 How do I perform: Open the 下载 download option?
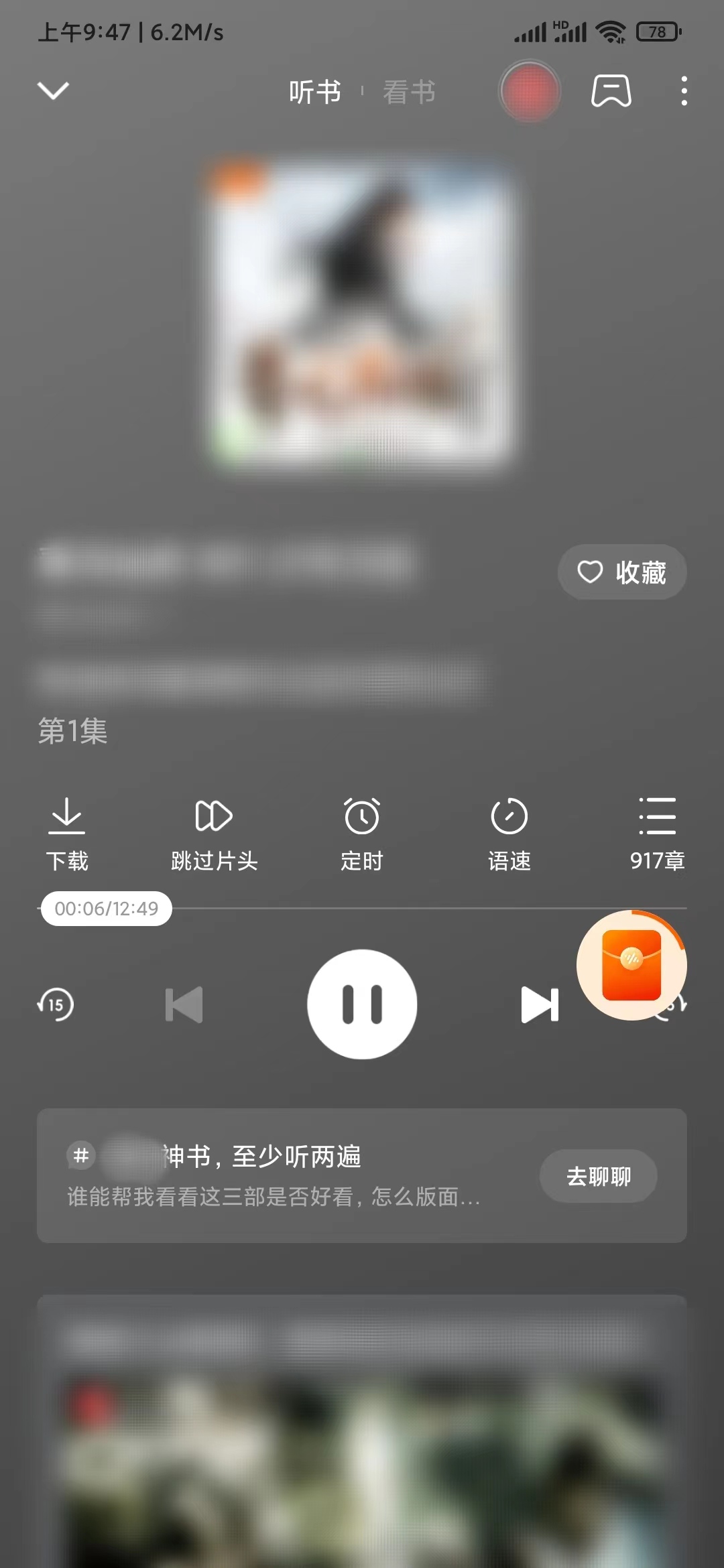click(x=67, y=834)
